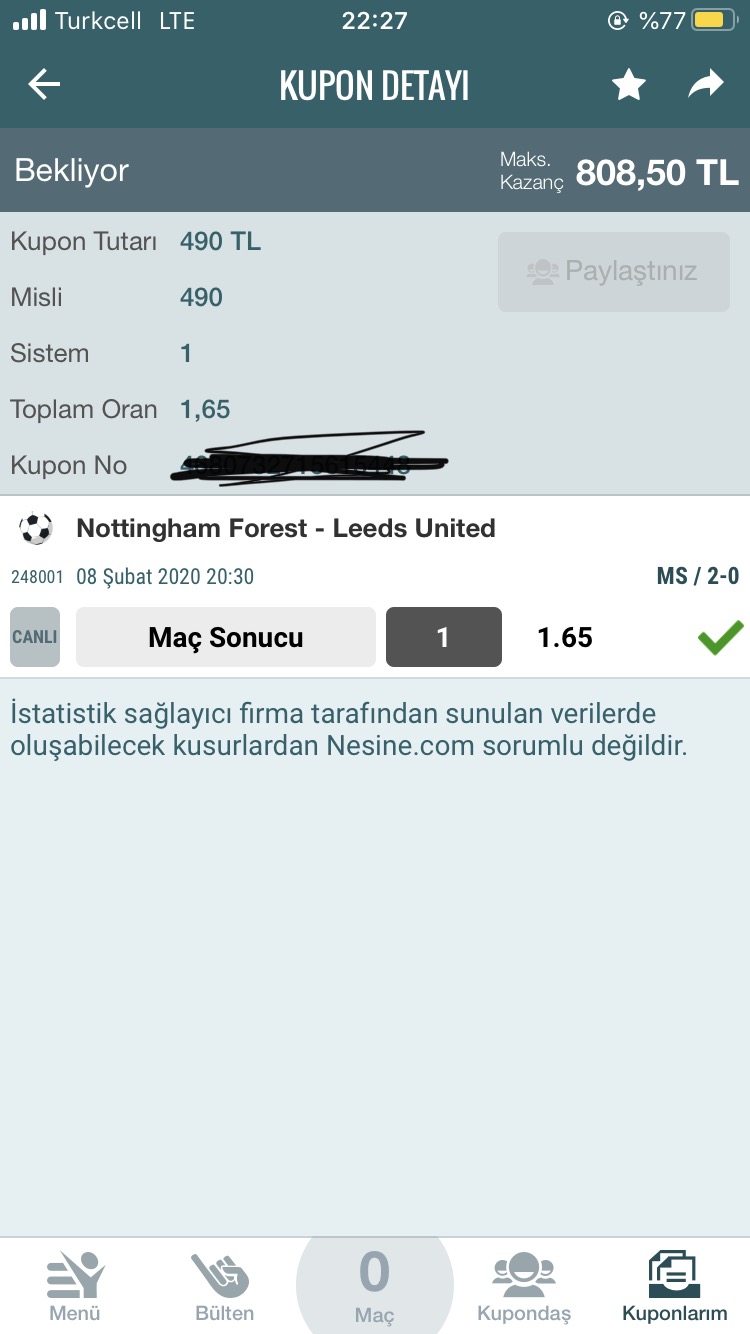
Task: Switch to the Bülten tab
Action: (x=224, y=1286)
